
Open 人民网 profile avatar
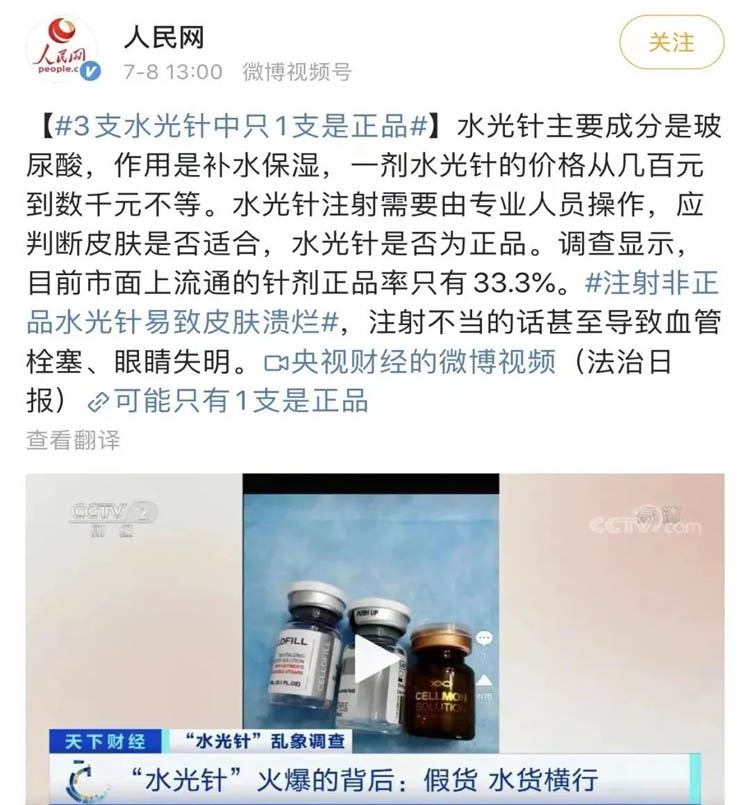tap(62, 50)
